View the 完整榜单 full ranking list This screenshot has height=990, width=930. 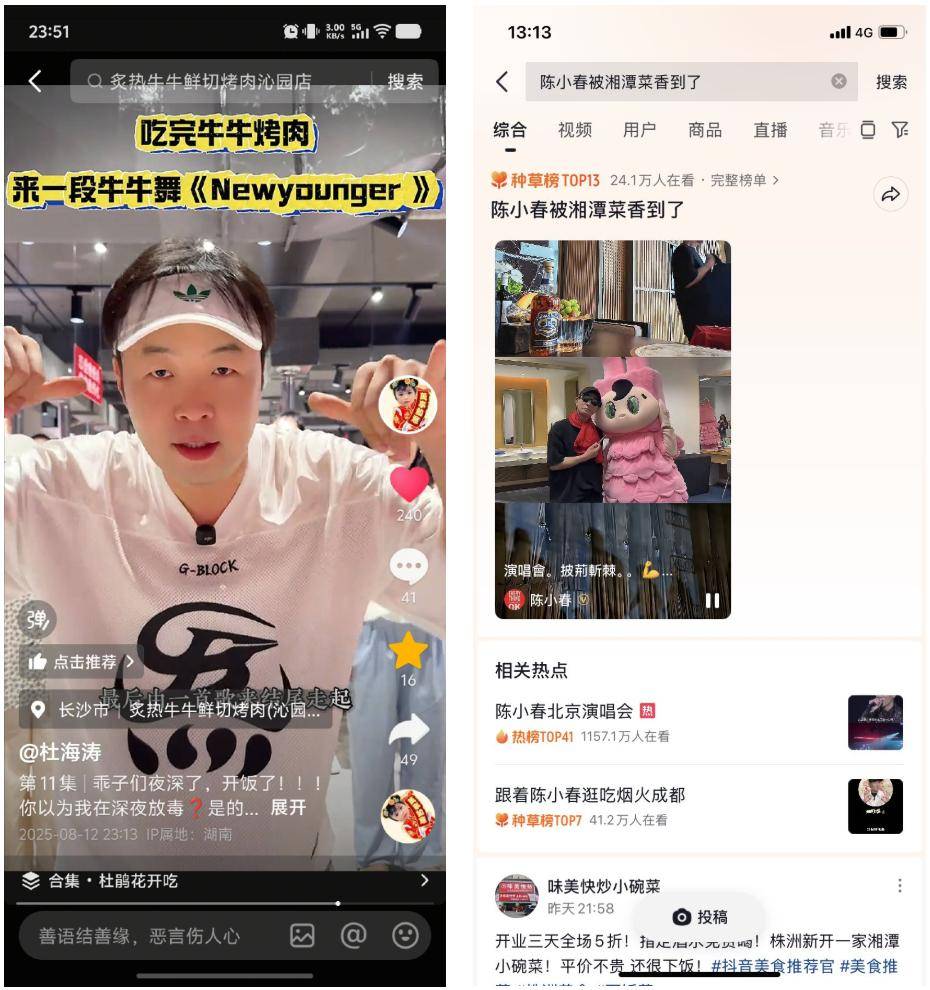[x=742, y=181]
